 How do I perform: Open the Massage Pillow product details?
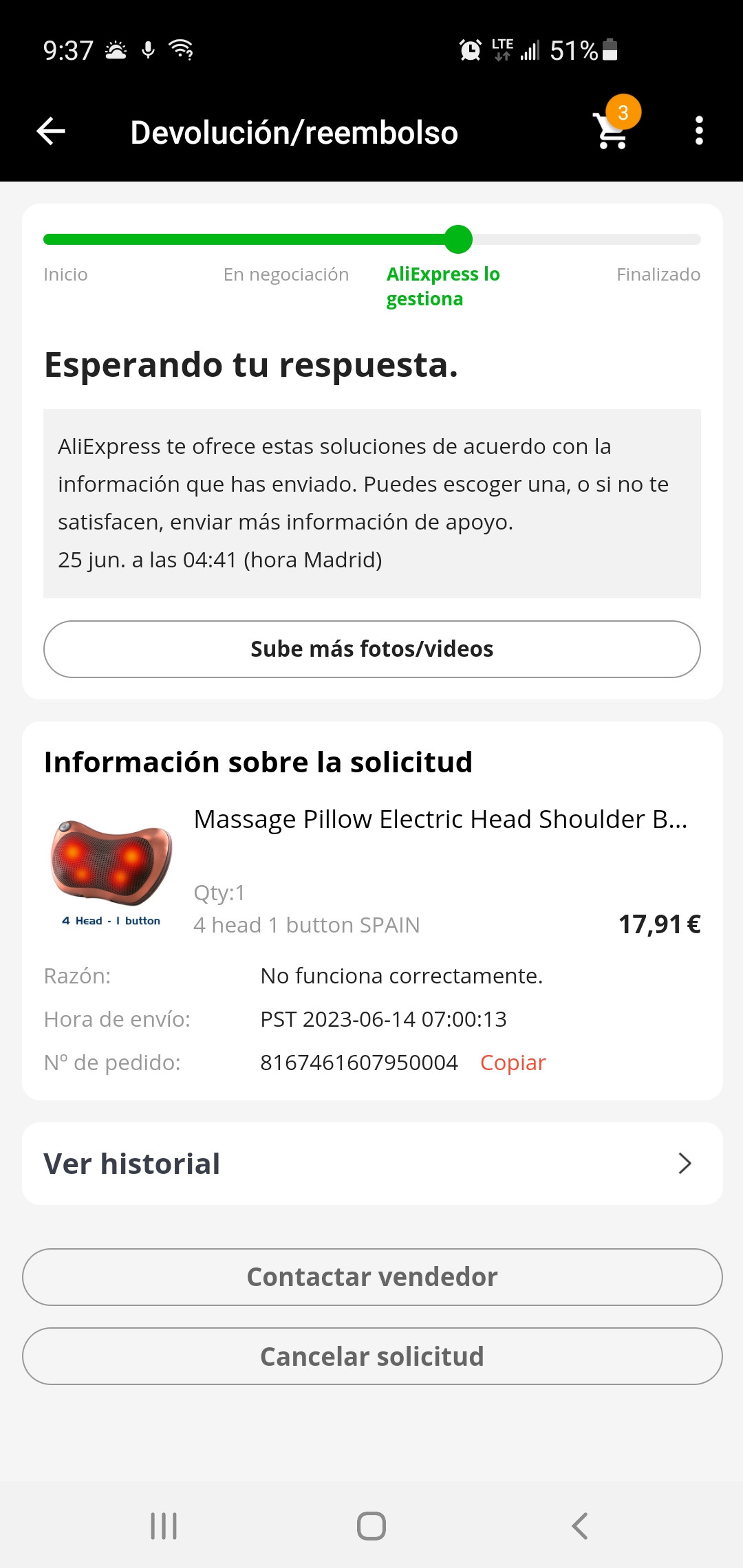[440, 820]
